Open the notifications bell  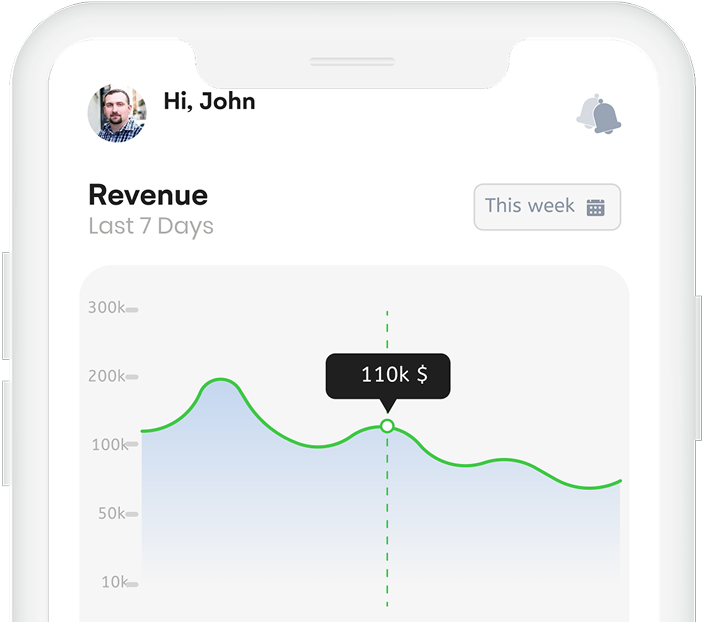[x=599, y=114]
